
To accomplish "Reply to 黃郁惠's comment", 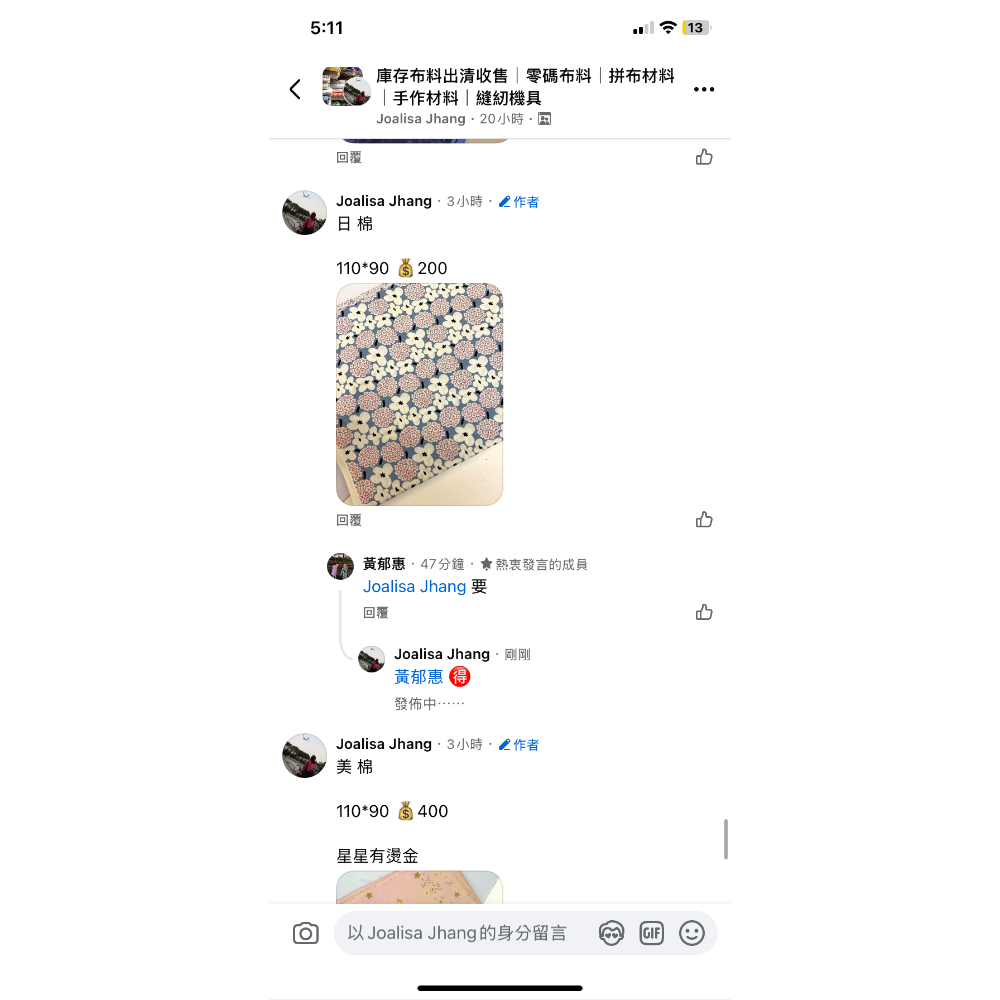I will pos(376,613).
